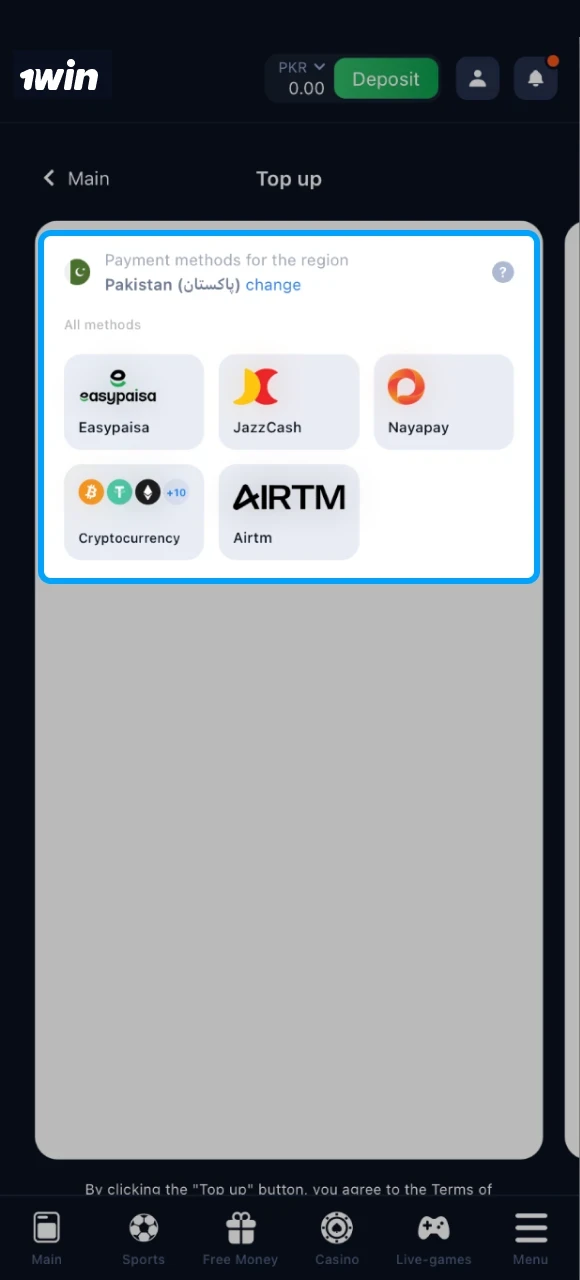Go to the Casino tab
The width and height of the screenshot is (580, 1280).
[x=337, y=1238]
